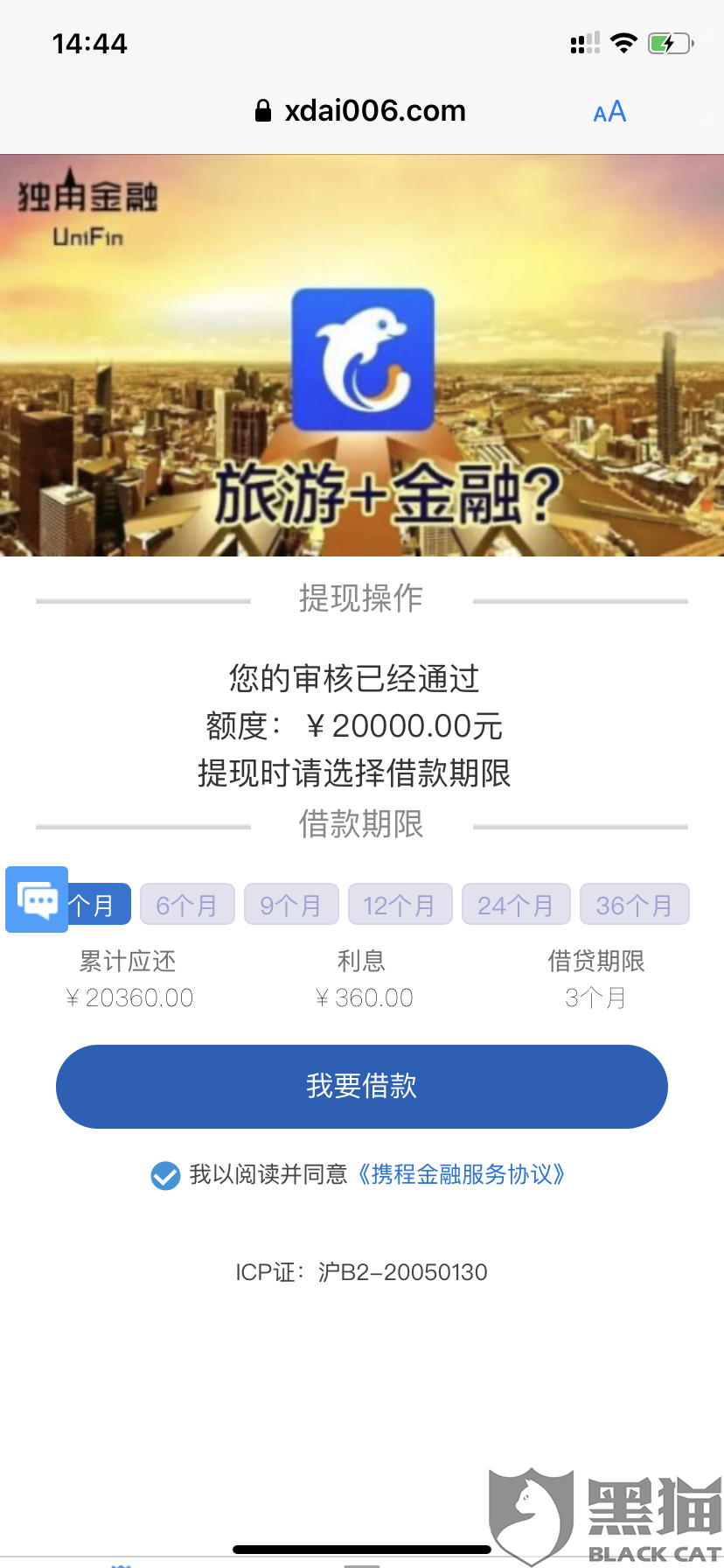
Task: Uncheck the service agreement checkbox
Action: coord(164,1176)
